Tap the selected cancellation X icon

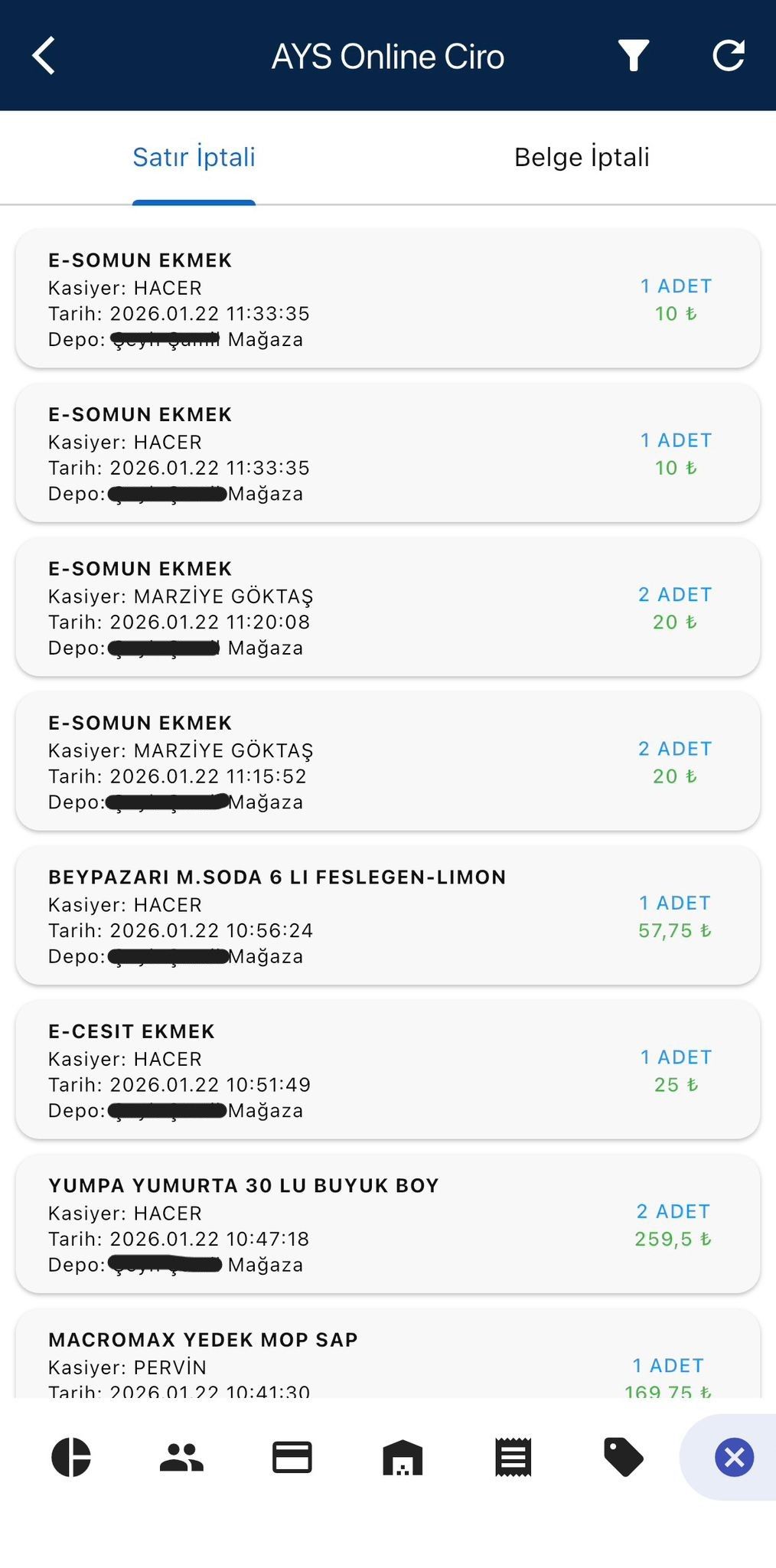coord(734,1457)
